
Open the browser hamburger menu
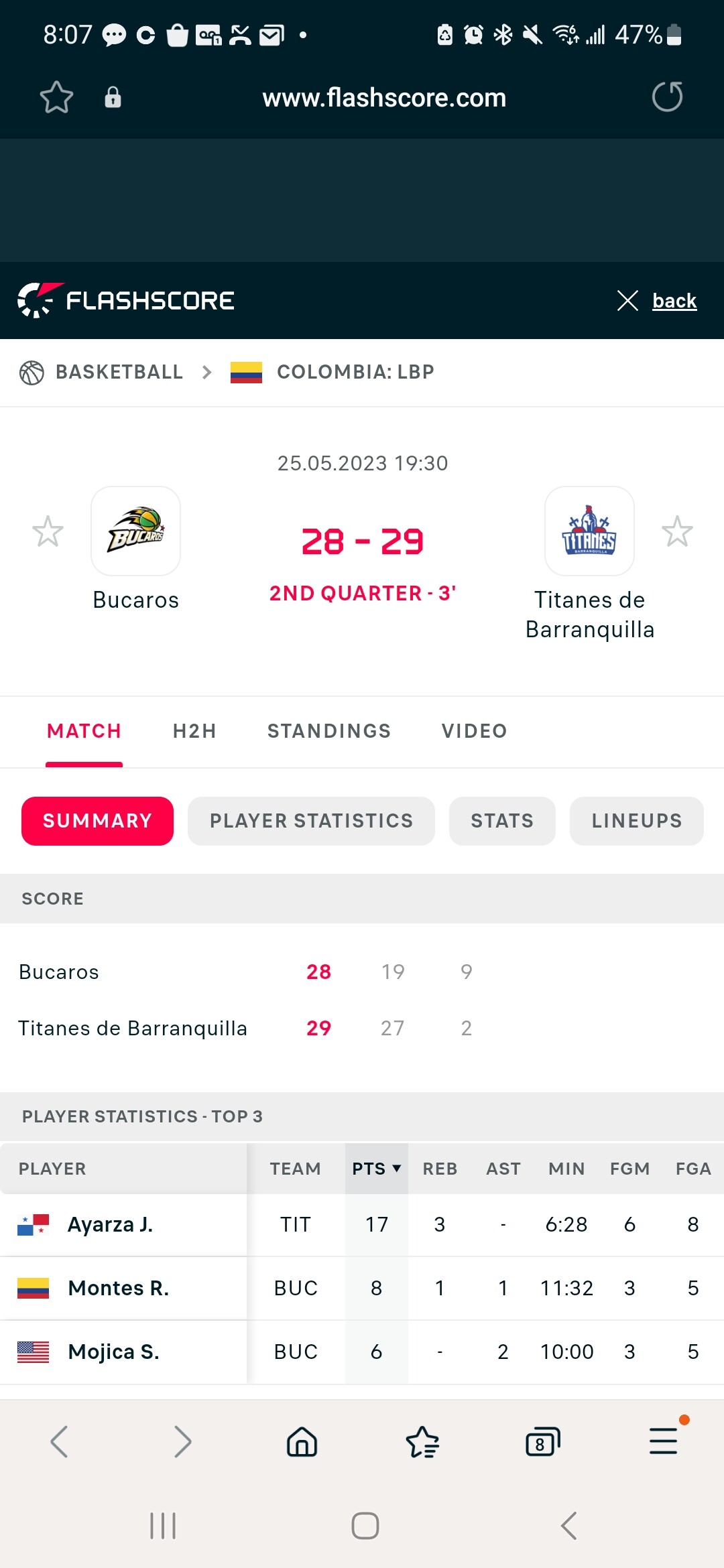[663, 1442]
